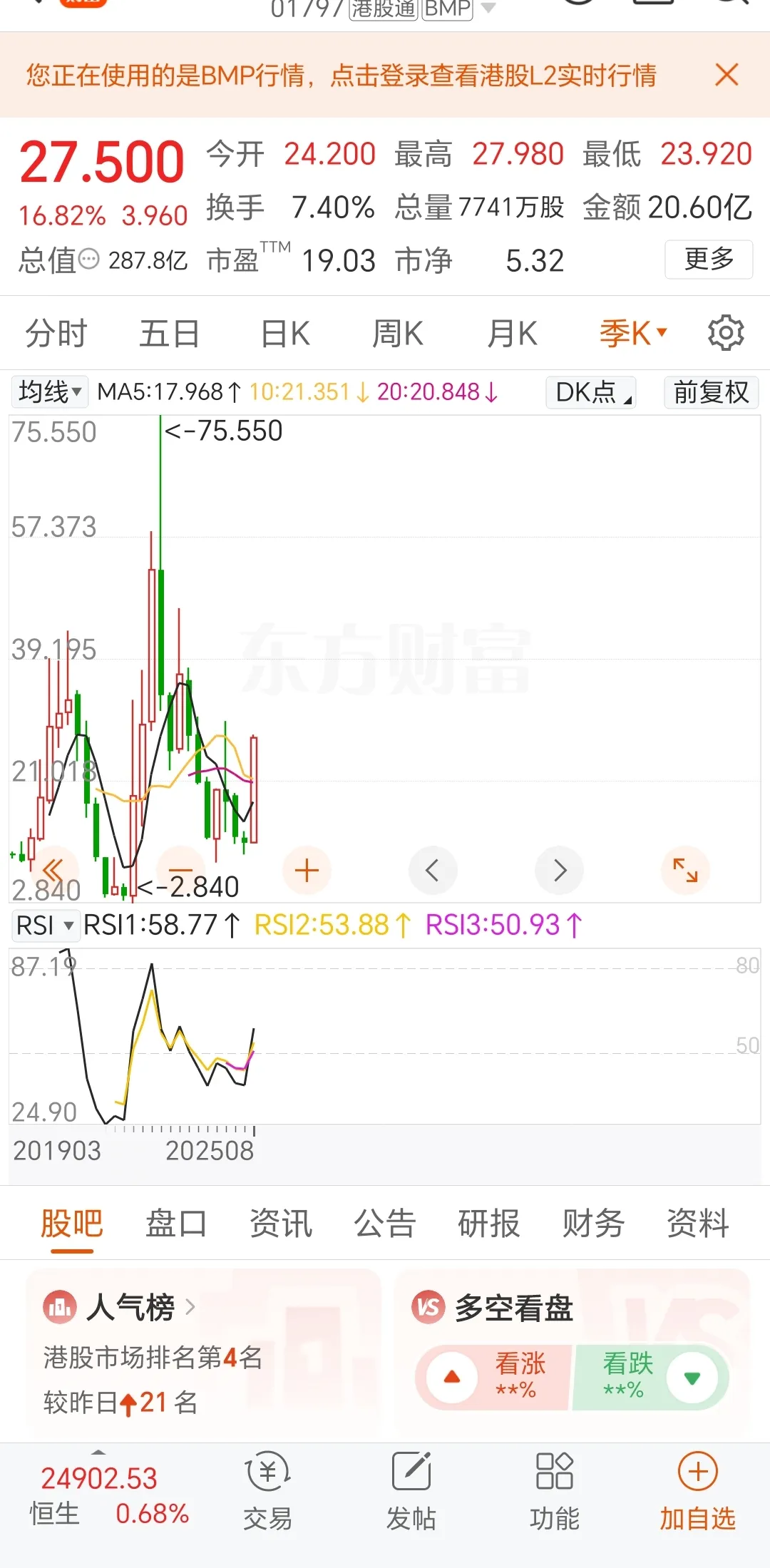Open the 季K period dropdown
770x1568 pixels.
(632, 334)
